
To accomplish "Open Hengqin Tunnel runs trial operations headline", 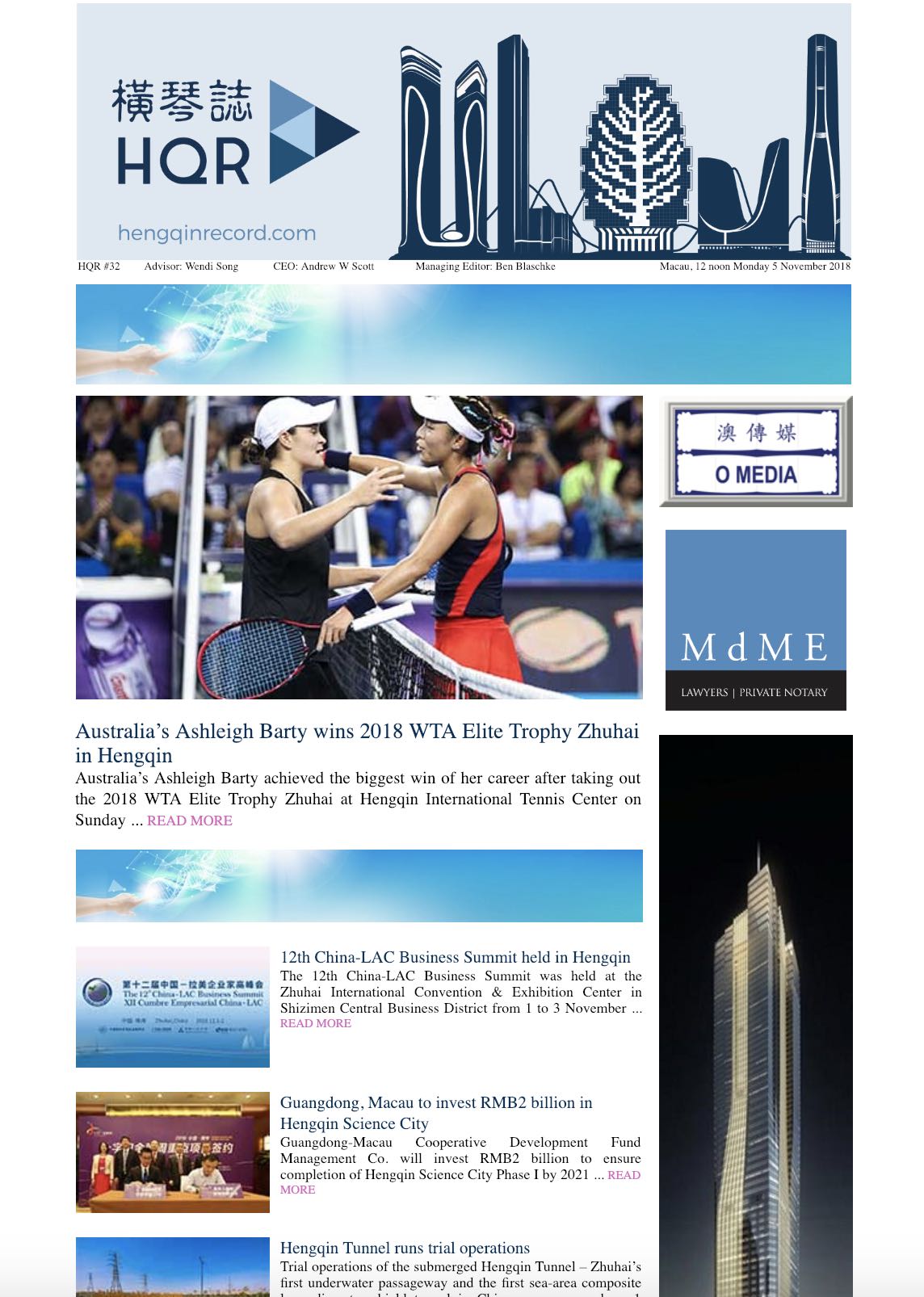I will point(405,1248).
